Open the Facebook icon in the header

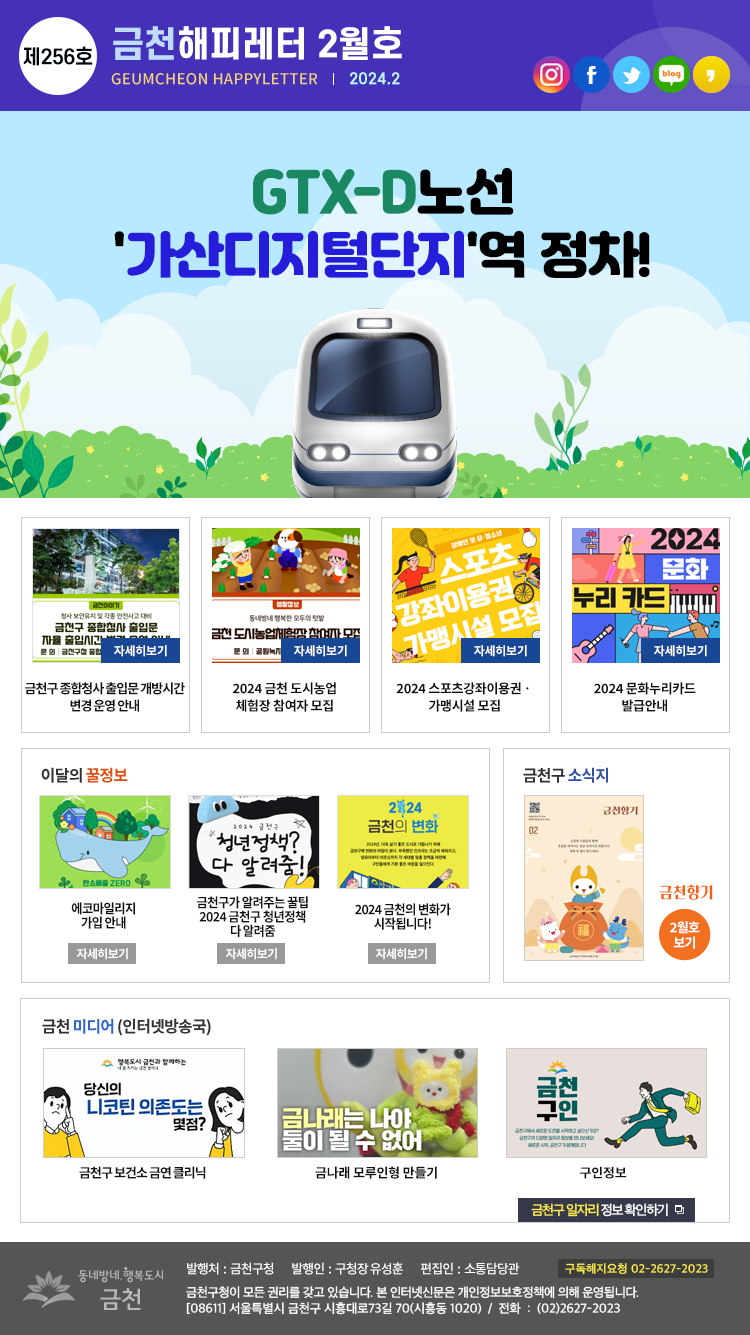point(591,75)
